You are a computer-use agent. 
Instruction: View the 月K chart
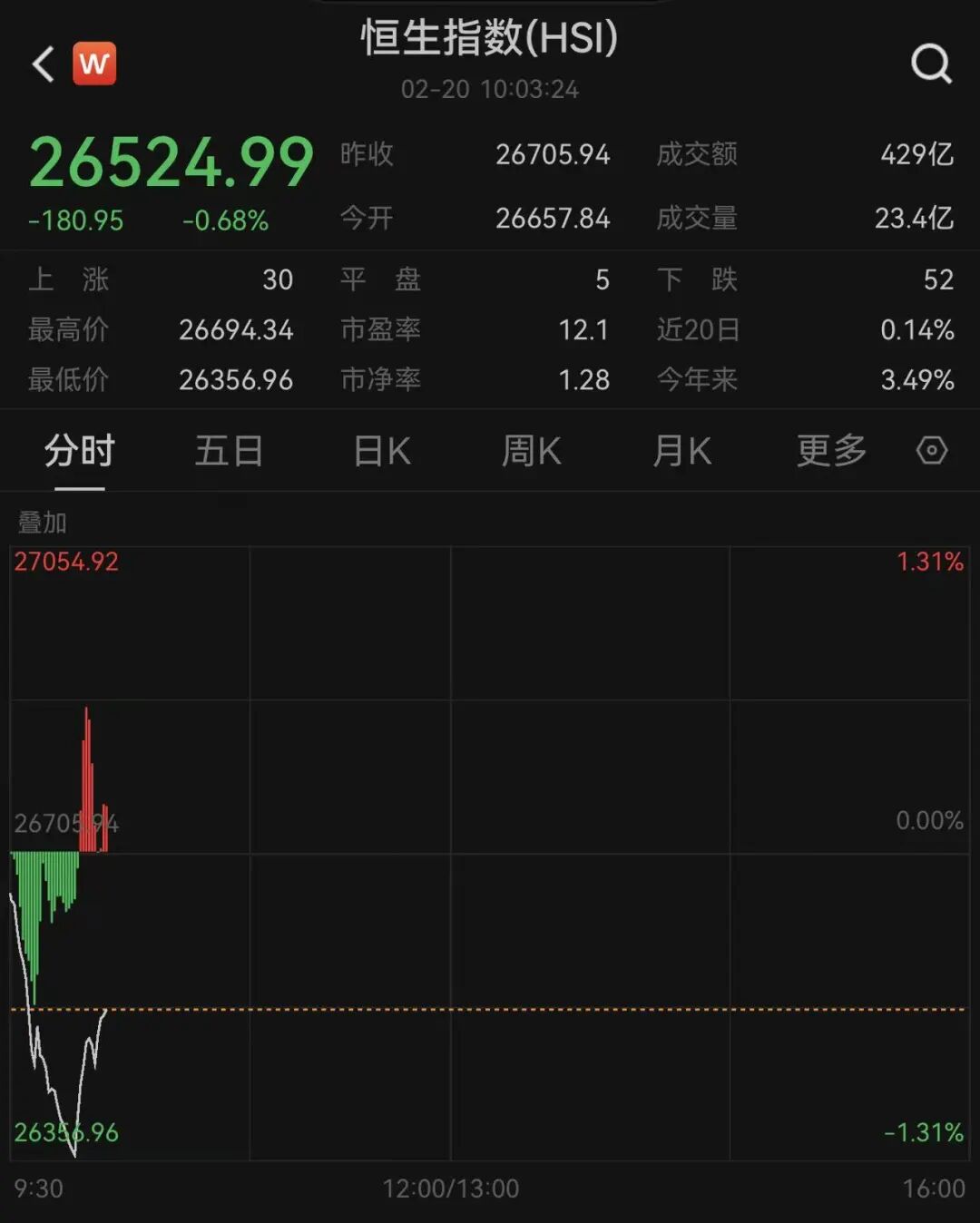681,451
